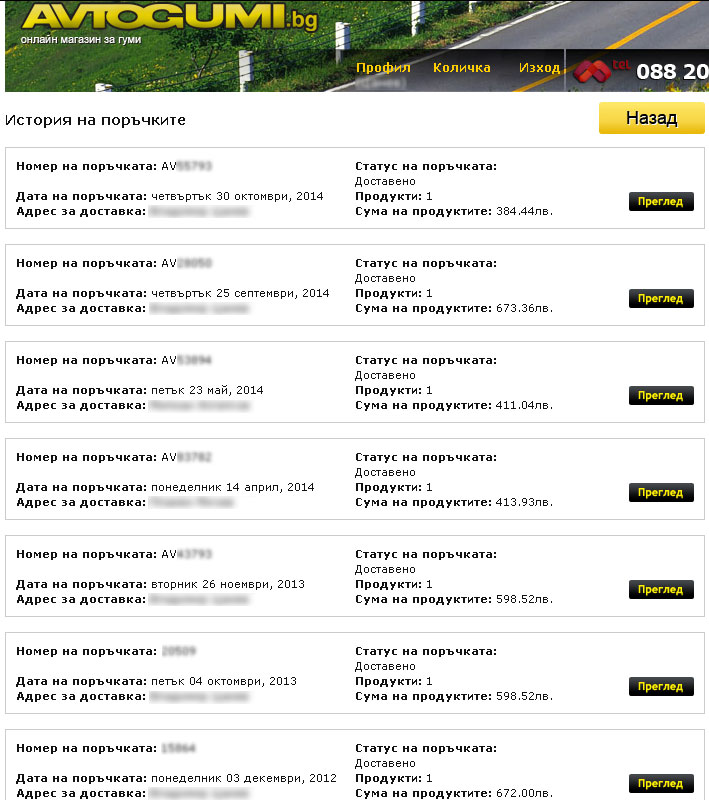This screenshot has height=800, width=709.
Task: Open the Количка cart link
Action: (x=461, y=68)
